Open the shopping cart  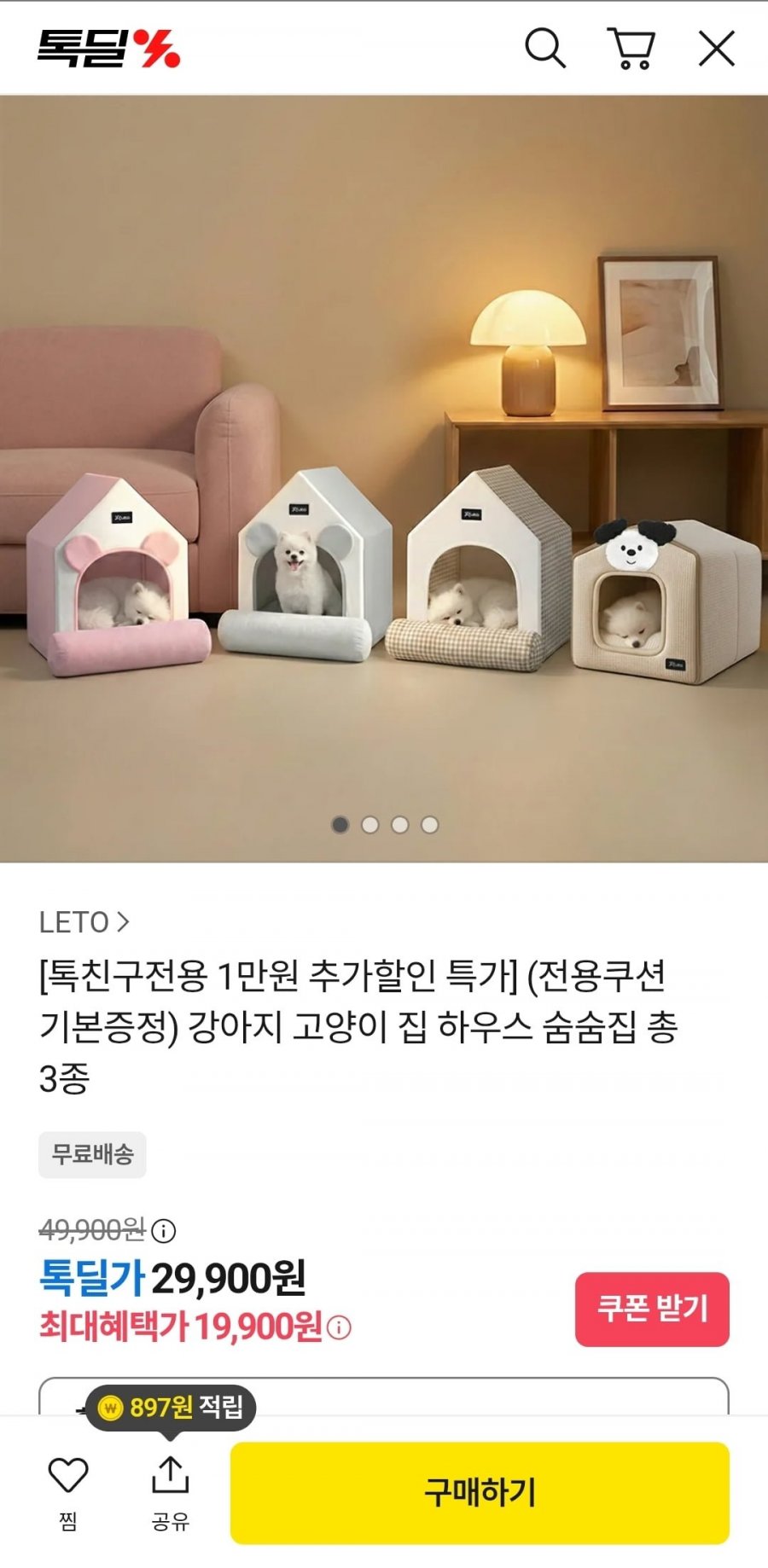click(631, 49)
